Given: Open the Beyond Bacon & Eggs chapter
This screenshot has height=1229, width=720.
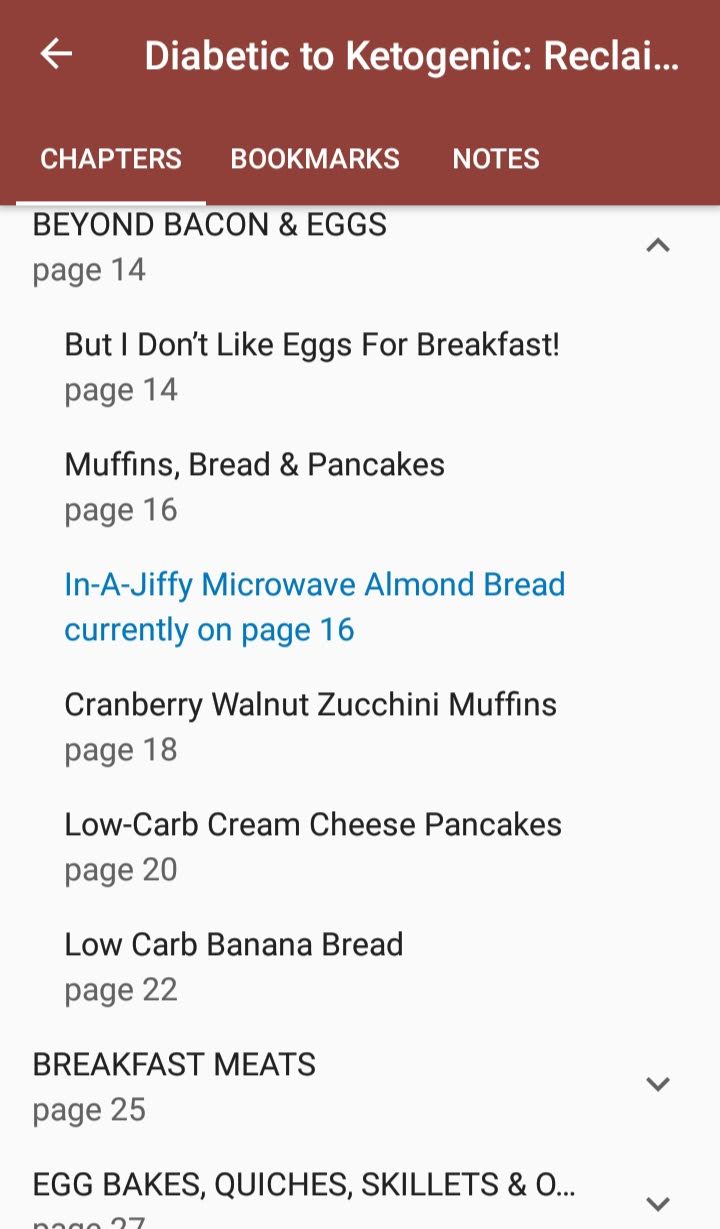Looking at the screenshot, I should pos(210,246).
